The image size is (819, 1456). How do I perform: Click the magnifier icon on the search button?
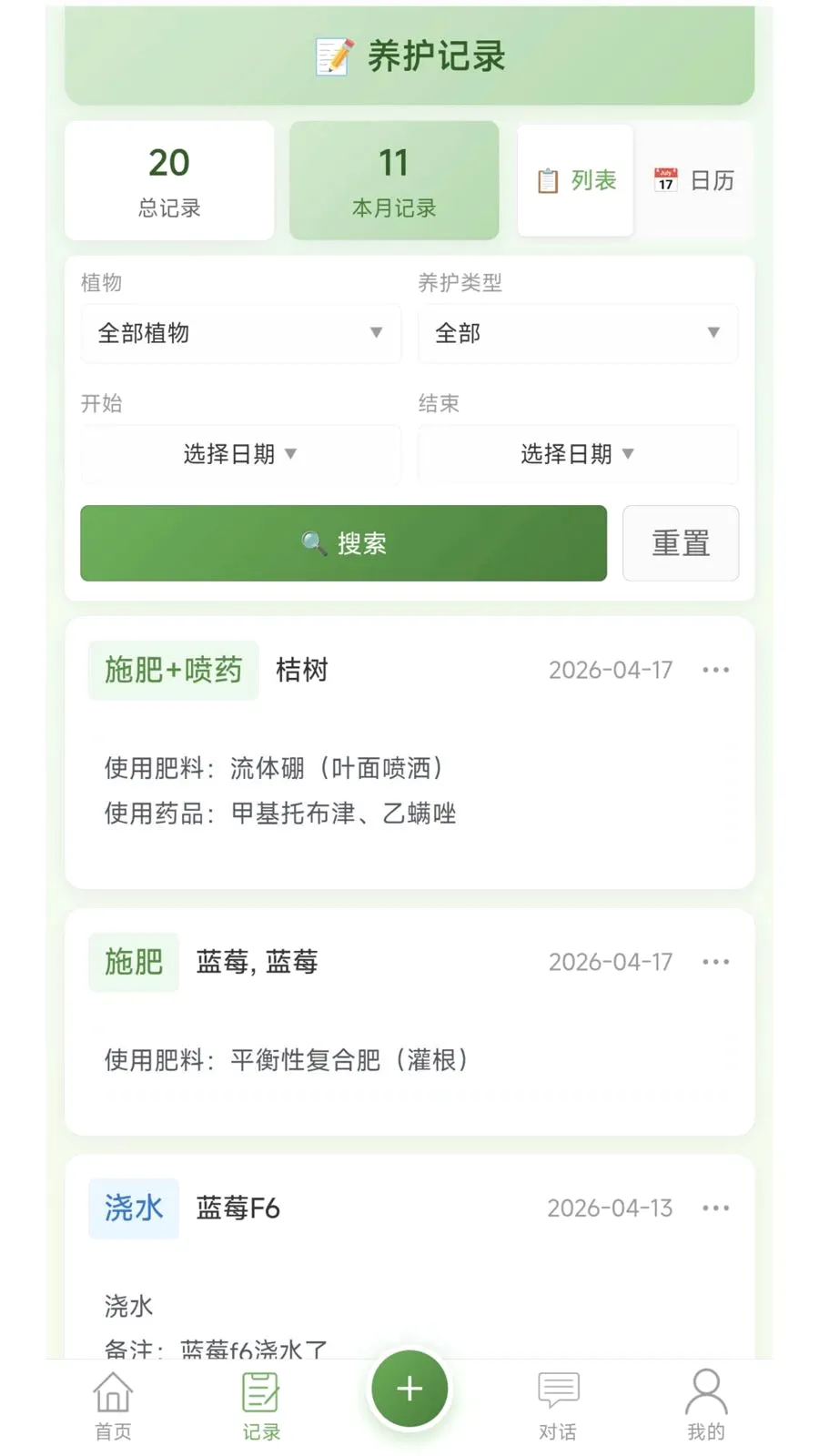pyautogui.click(x=313, y=542)
